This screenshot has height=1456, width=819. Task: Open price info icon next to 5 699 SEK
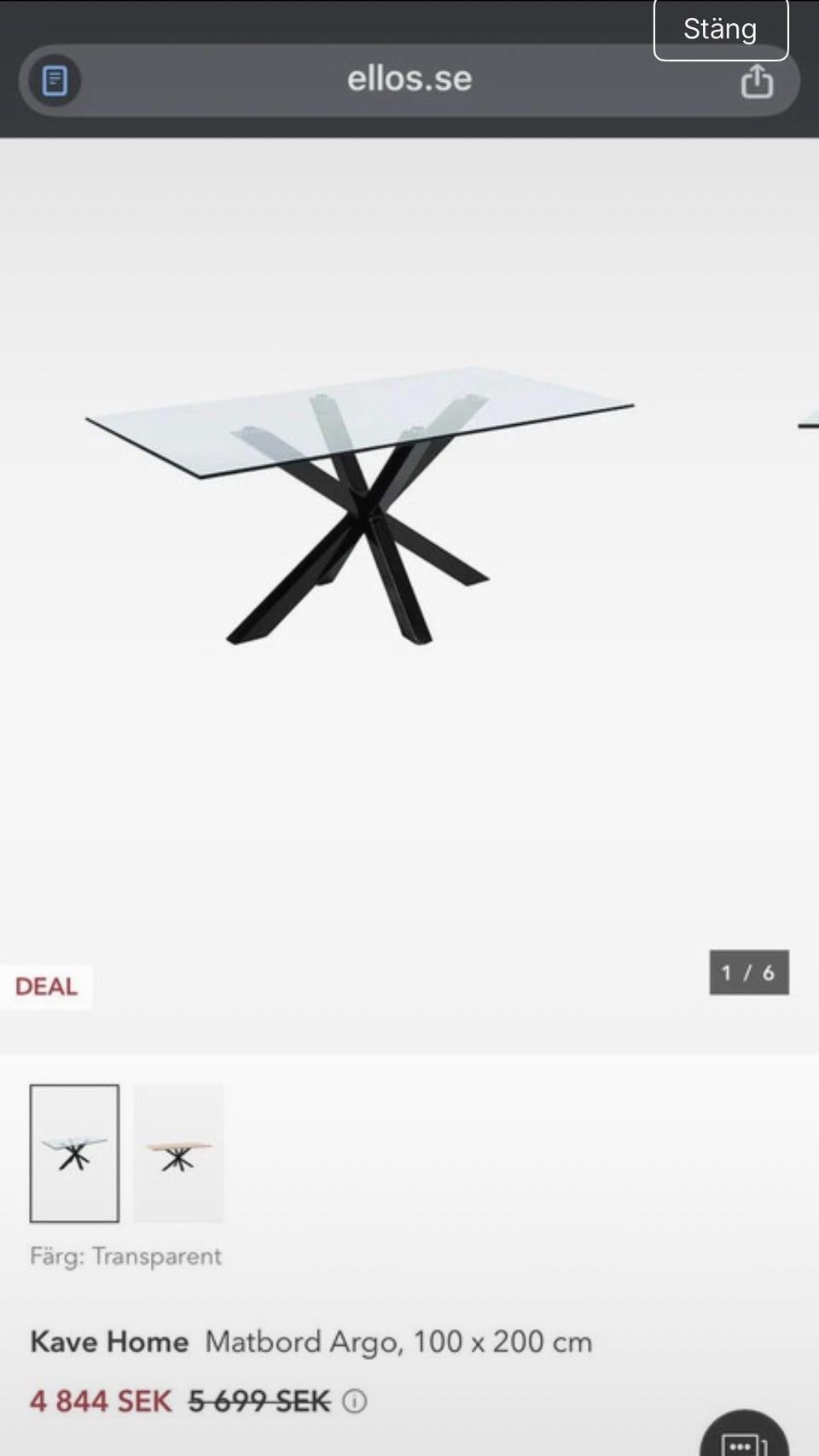point(354,1401)
